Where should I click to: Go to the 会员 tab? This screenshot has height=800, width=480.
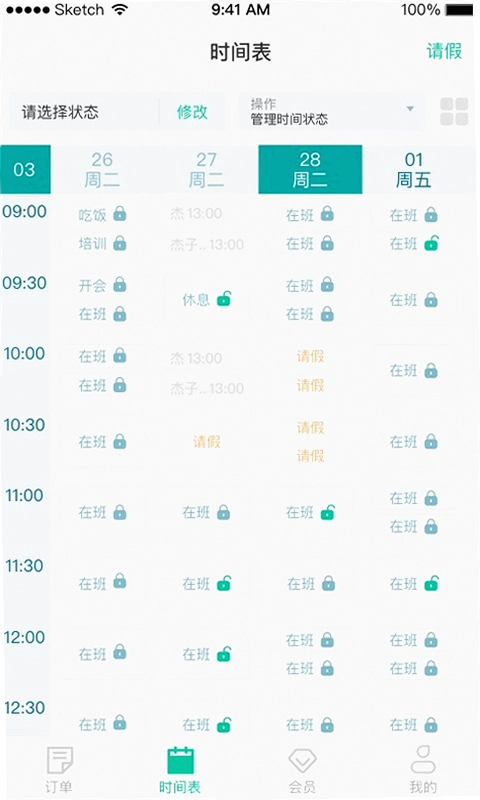tap(302, 769)
